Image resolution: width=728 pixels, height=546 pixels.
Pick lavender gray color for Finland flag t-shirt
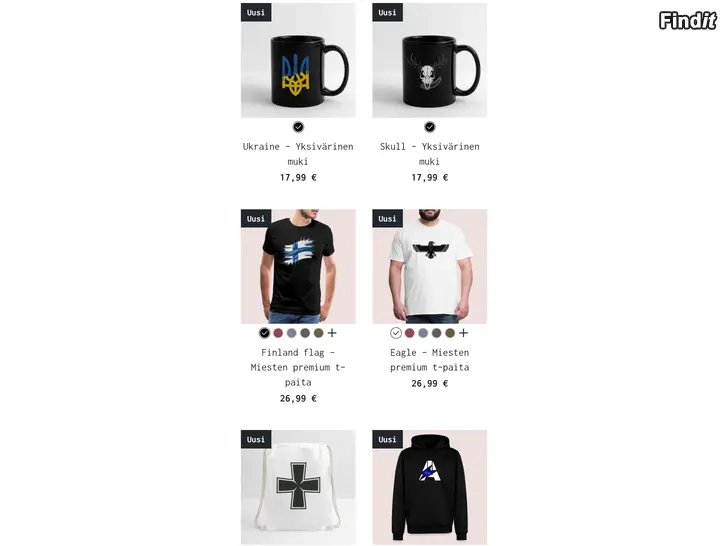tap(291, 333)
